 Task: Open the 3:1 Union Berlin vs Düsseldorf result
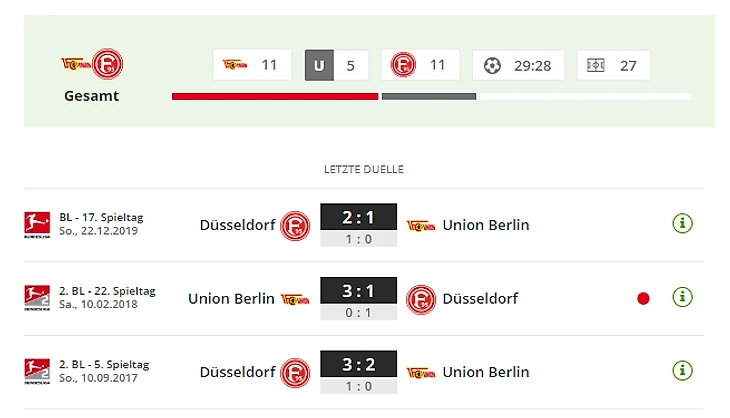pyautogui.click(x=358, y=292)
